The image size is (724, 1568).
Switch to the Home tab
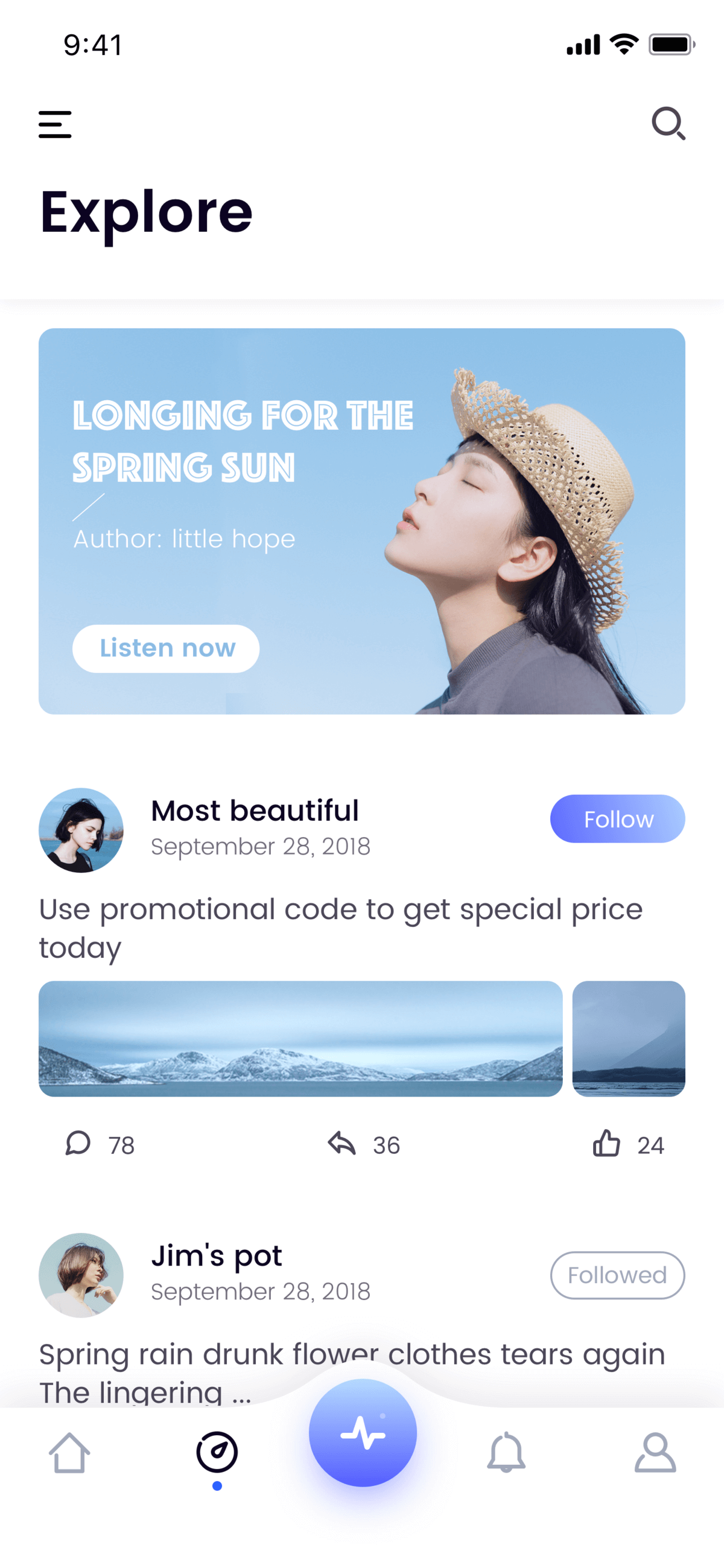pyautogui.click(x=69, y=1453)
